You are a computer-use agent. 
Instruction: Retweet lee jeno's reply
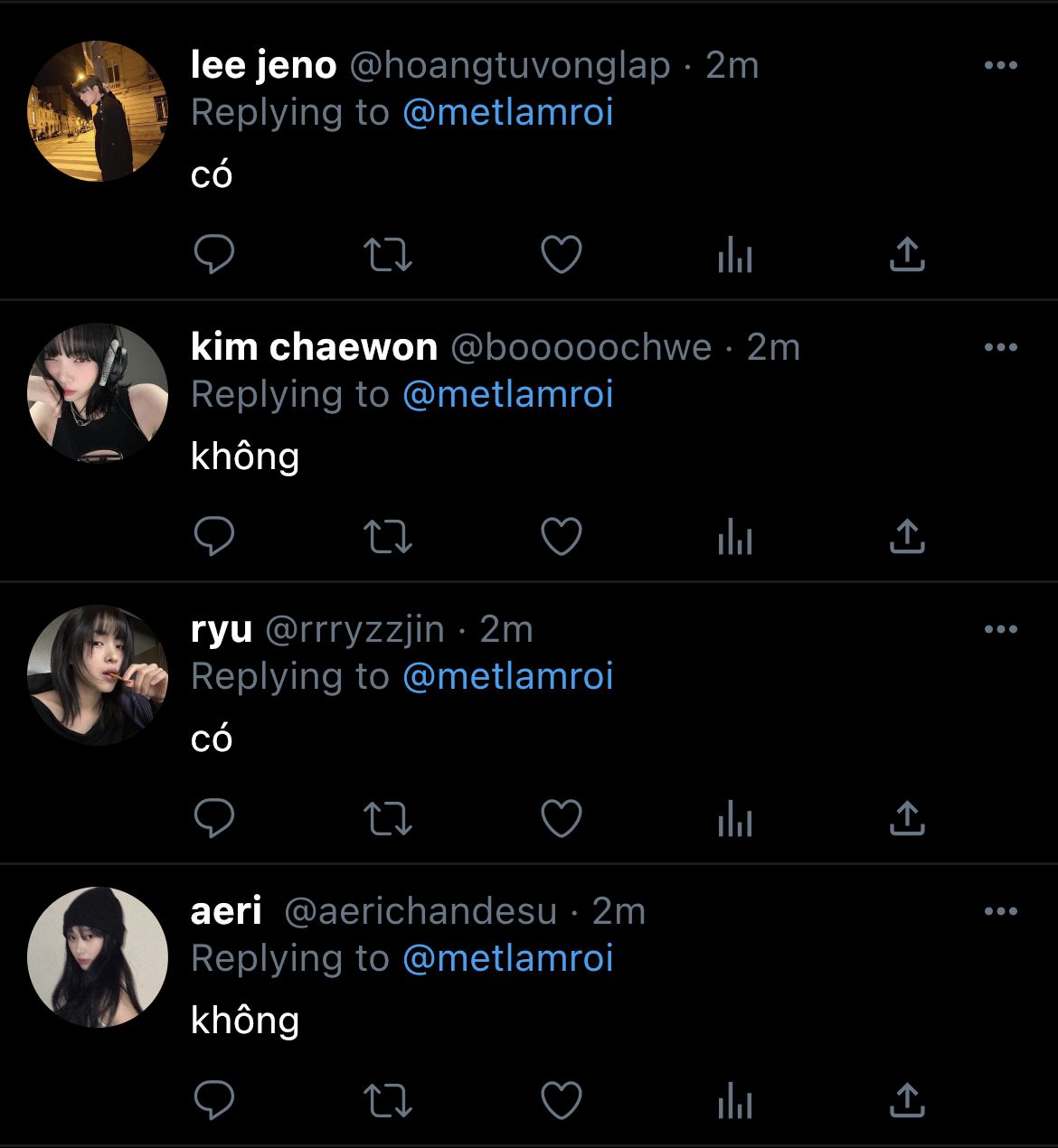pos(387,255)
